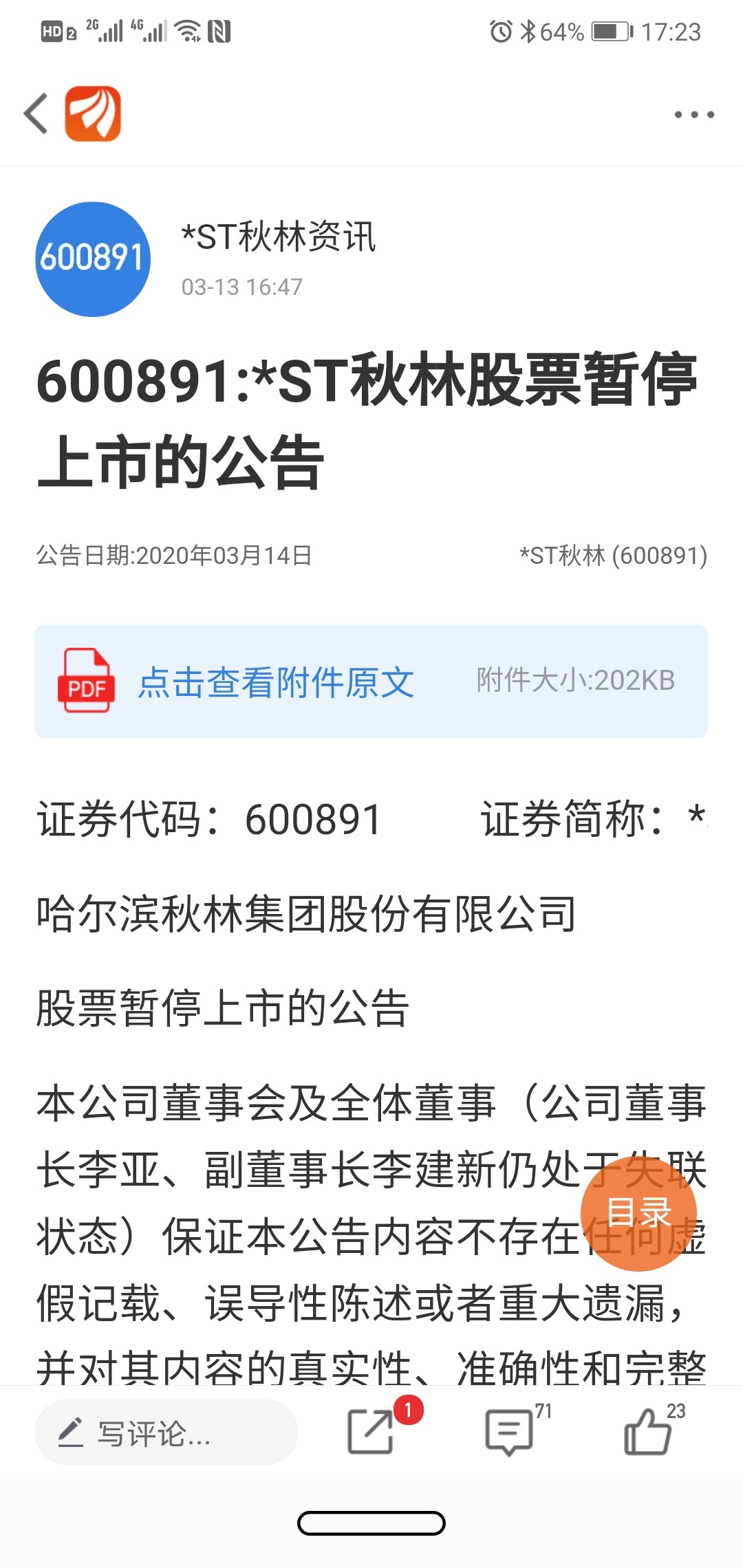Tap the 点击查看附件原文 link
This screenshot has height=1568, width=743.
[274, 682]
